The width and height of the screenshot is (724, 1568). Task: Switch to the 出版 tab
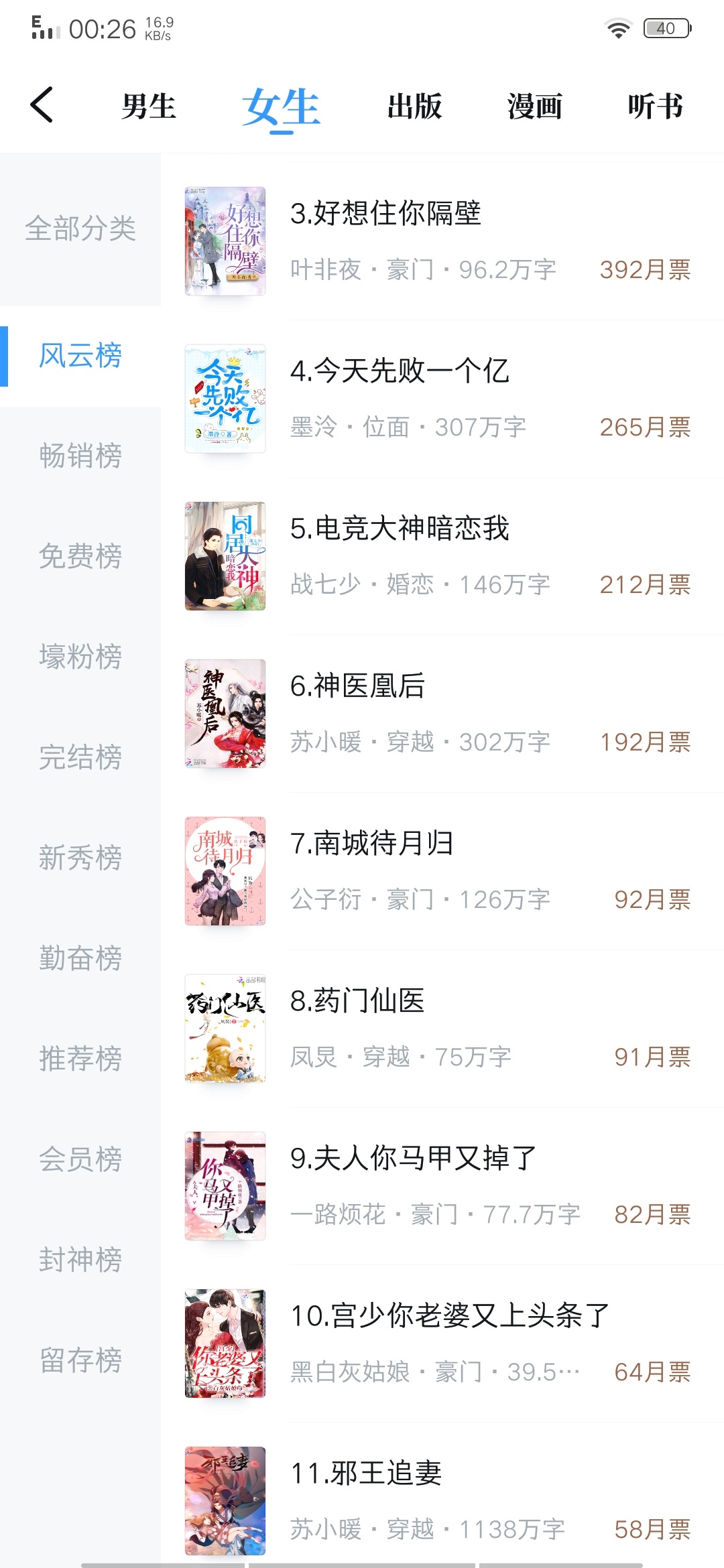414,107
